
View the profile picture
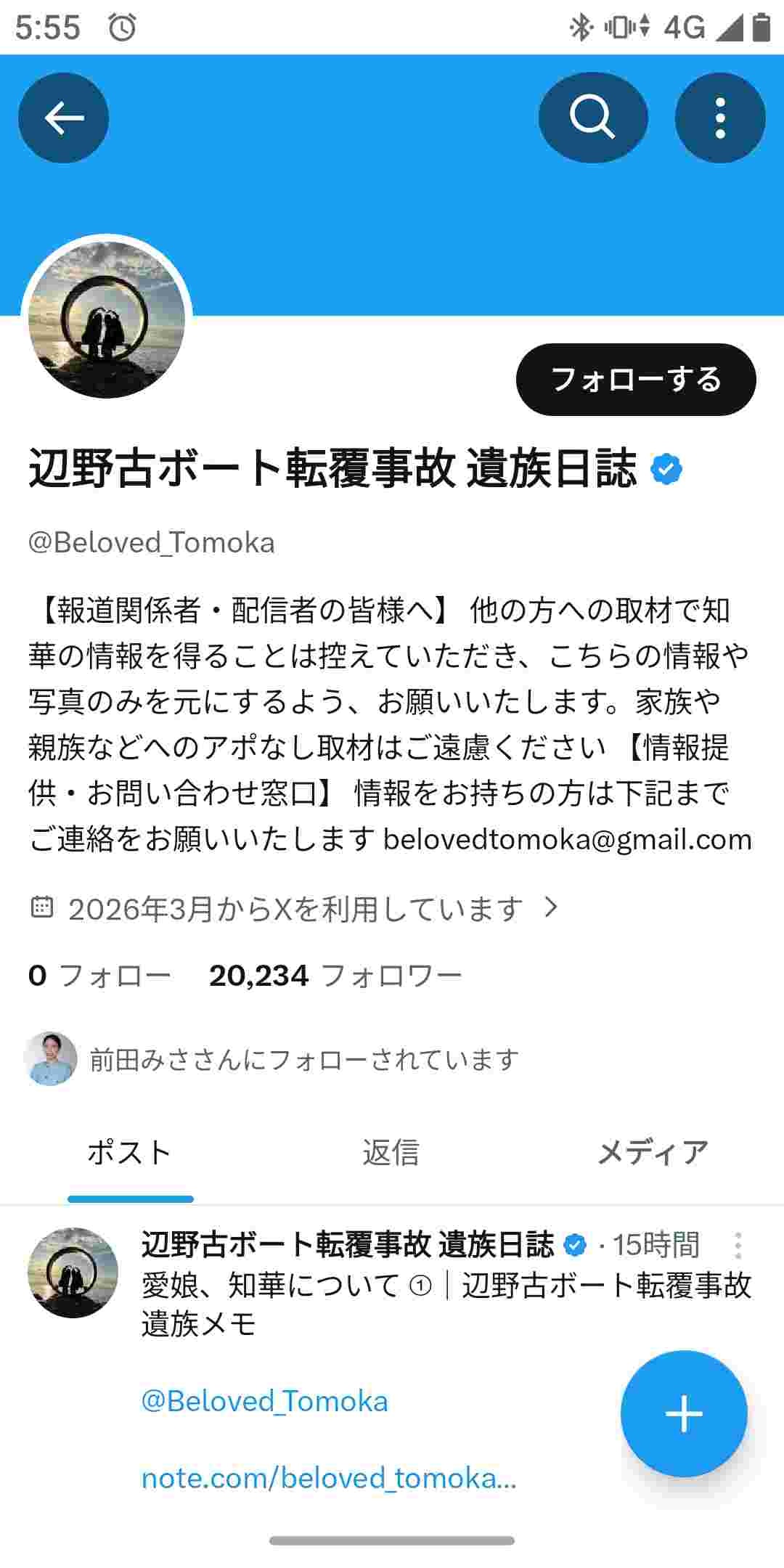(x=107, y=320)
